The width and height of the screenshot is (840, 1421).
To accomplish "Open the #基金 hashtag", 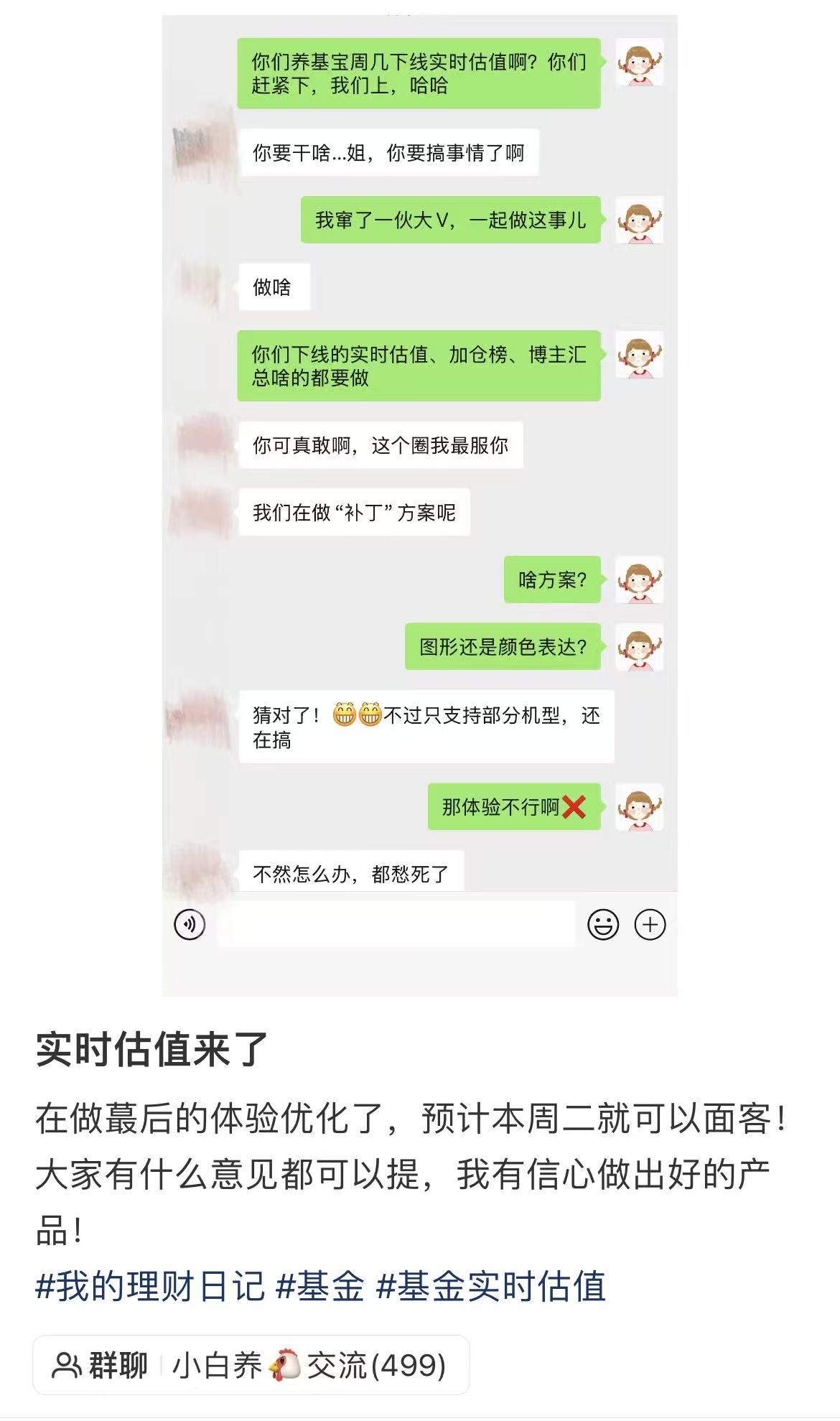I will (x=320, y=1286).
